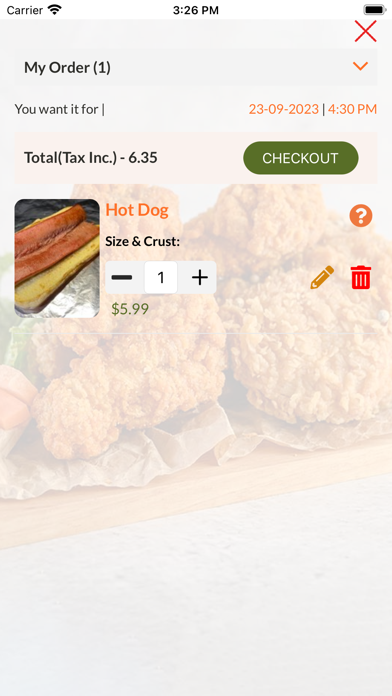Collapse the My Order (1) section
The height and width of the screenshot is (696, 392).
[360, 67]
